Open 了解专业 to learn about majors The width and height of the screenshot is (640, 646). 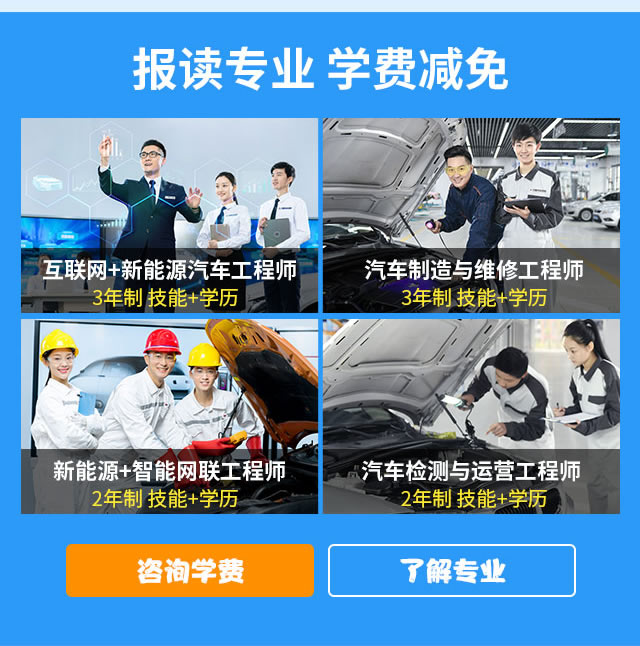[x=452, y=570]
